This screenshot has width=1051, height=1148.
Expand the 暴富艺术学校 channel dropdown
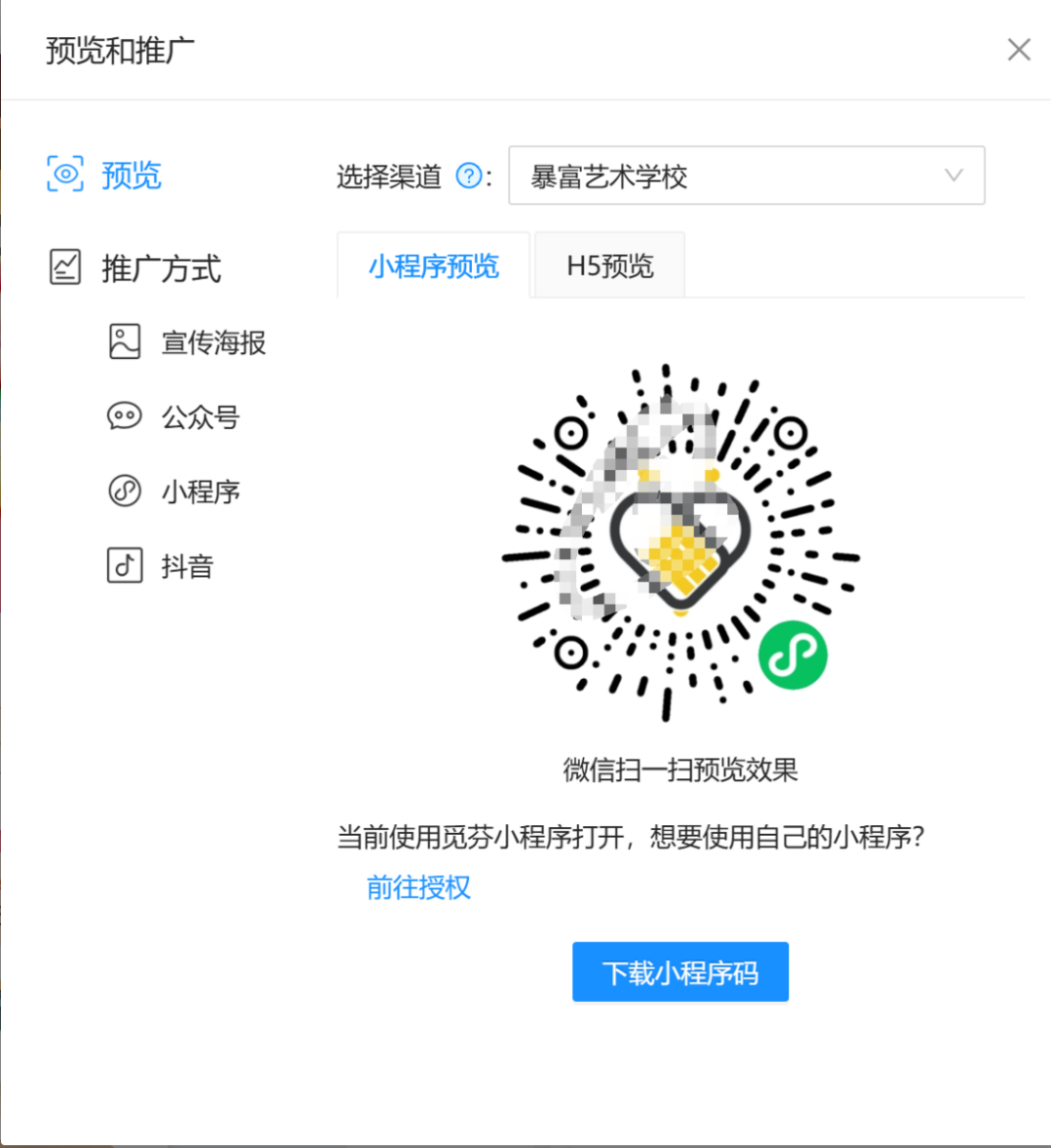tap(746, 176)
